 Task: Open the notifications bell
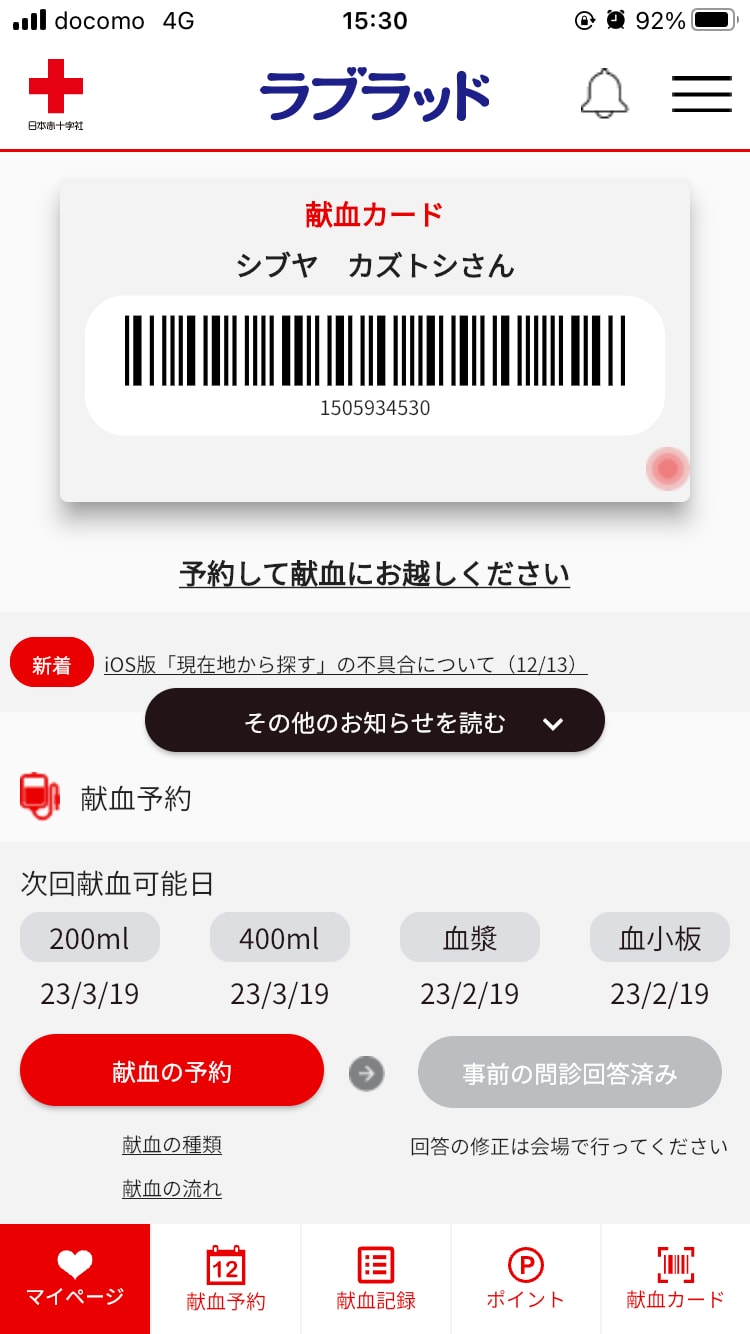tap(604, 95)
